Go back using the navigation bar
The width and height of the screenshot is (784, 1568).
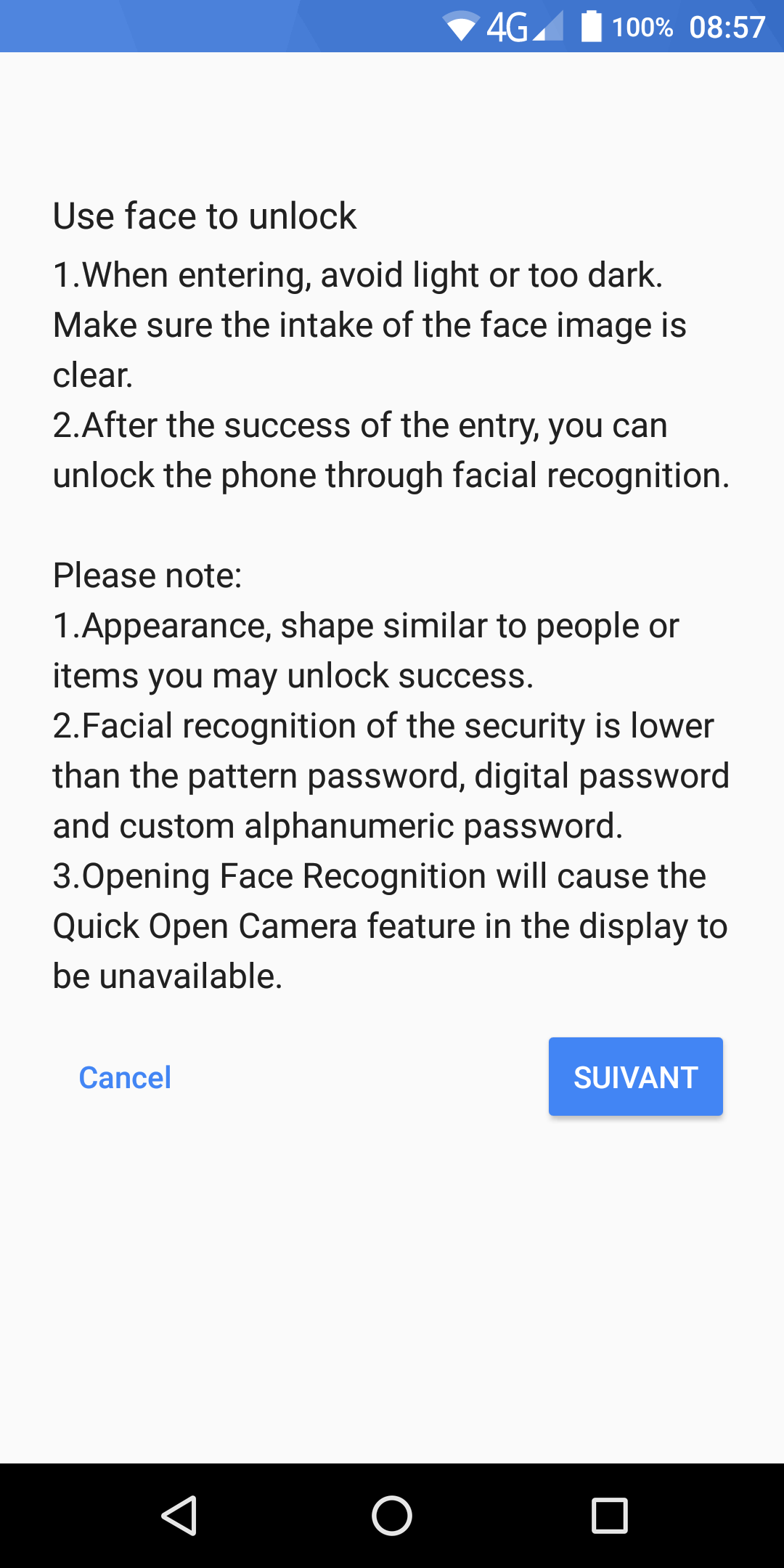pyautogui.click(x=179, y=1516)
